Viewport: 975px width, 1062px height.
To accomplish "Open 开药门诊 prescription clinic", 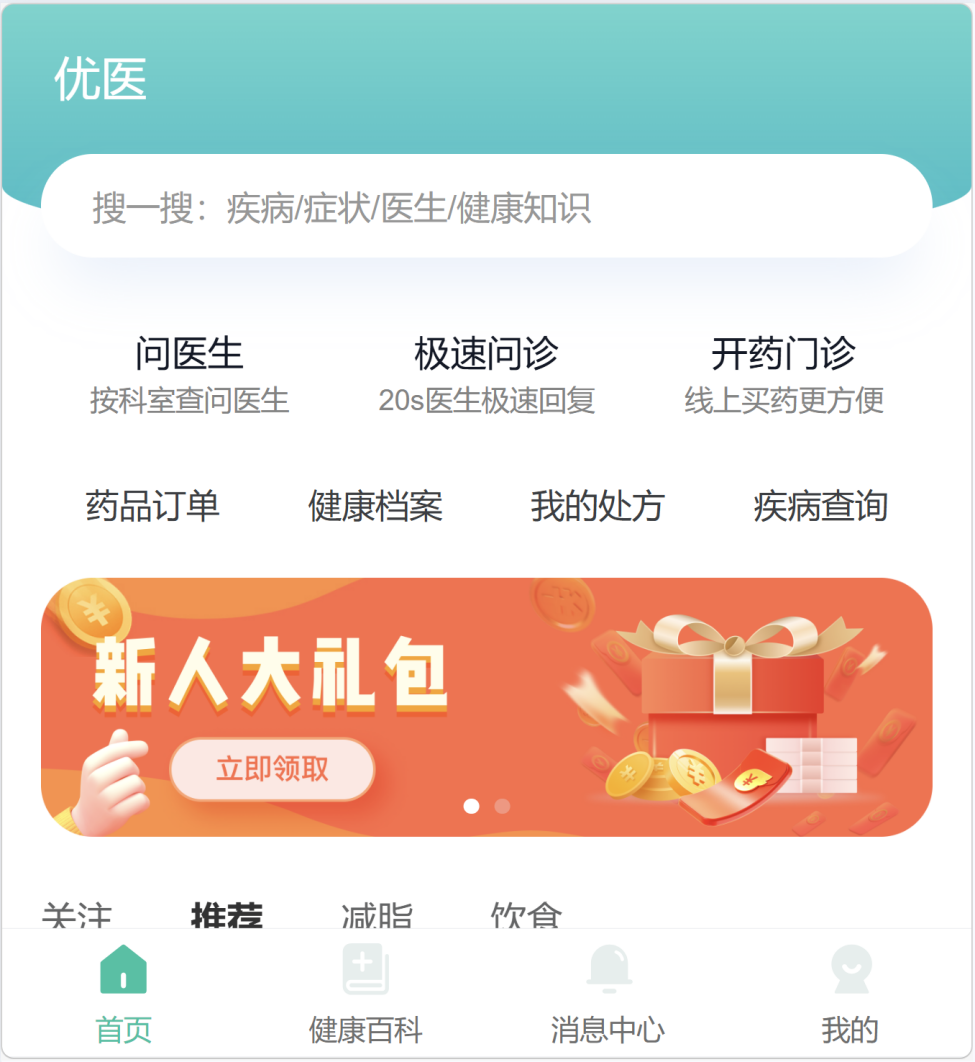I will pos(783,374).
